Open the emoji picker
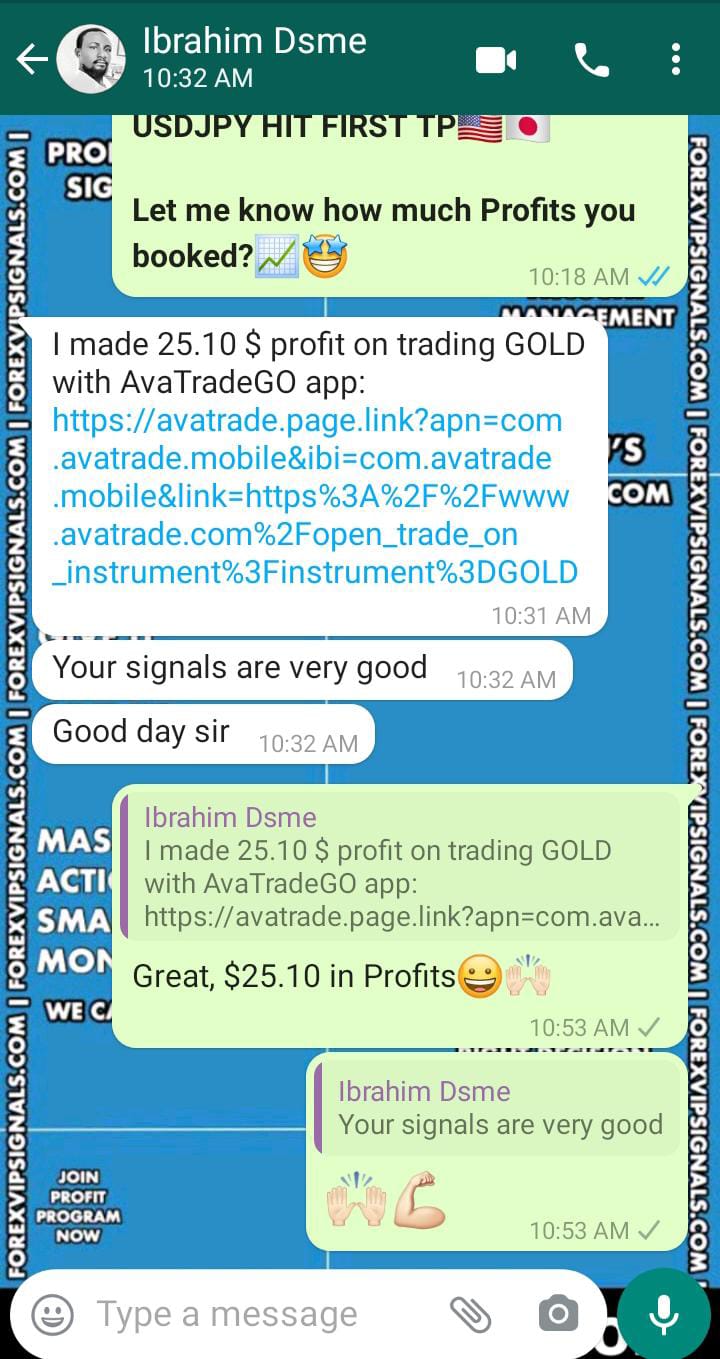The width and height of the screenshot is (720, 1359). tap(52, 1314)
